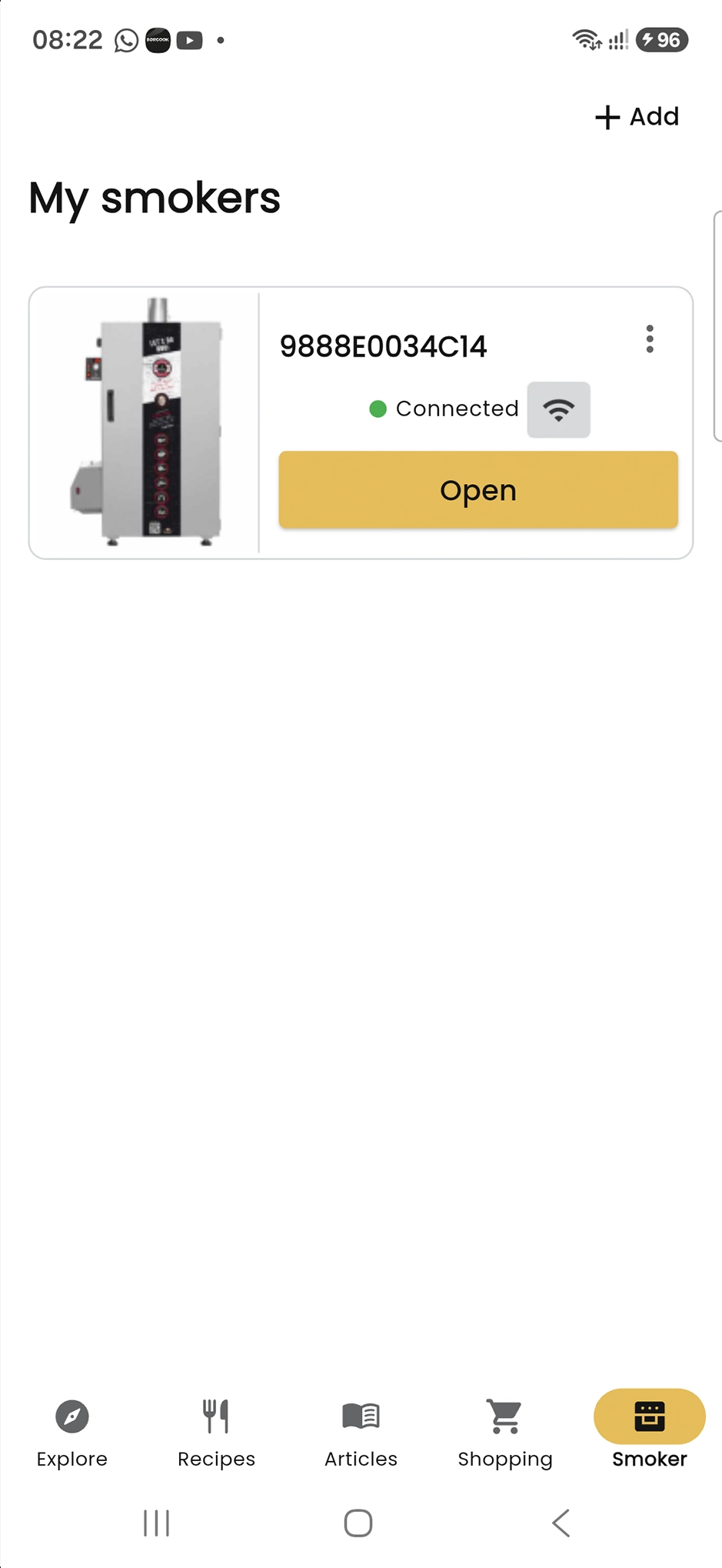Switch to the Explore tab

pos(72,1433)
